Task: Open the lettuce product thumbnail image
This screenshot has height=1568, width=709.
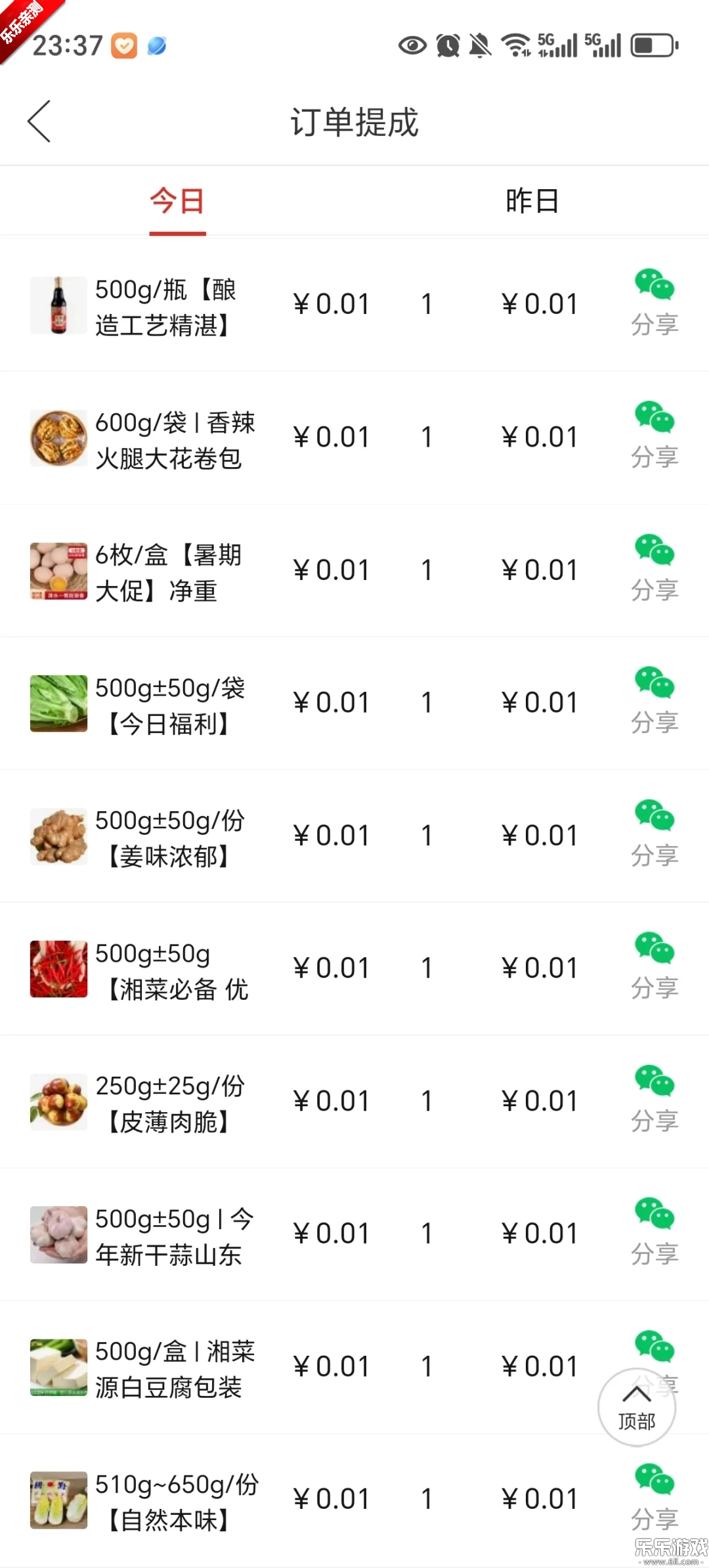Action: pos(58,703)
